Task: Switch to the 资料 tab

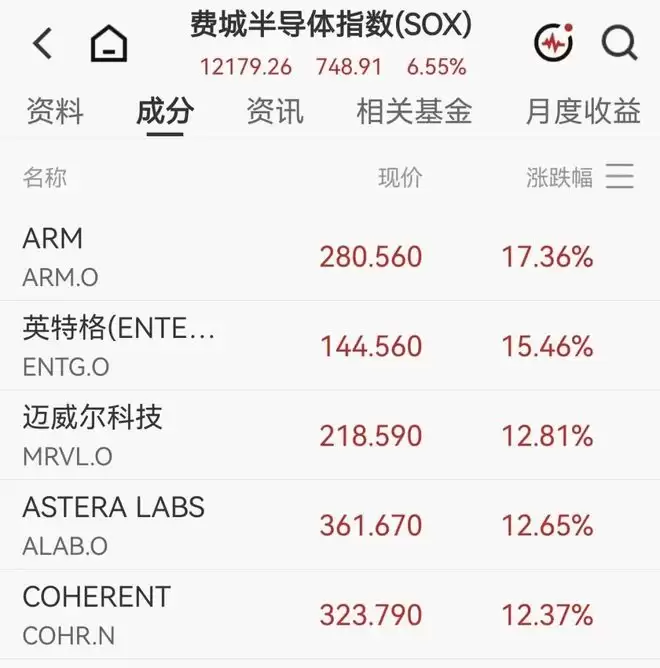Action: pos(55,112)
